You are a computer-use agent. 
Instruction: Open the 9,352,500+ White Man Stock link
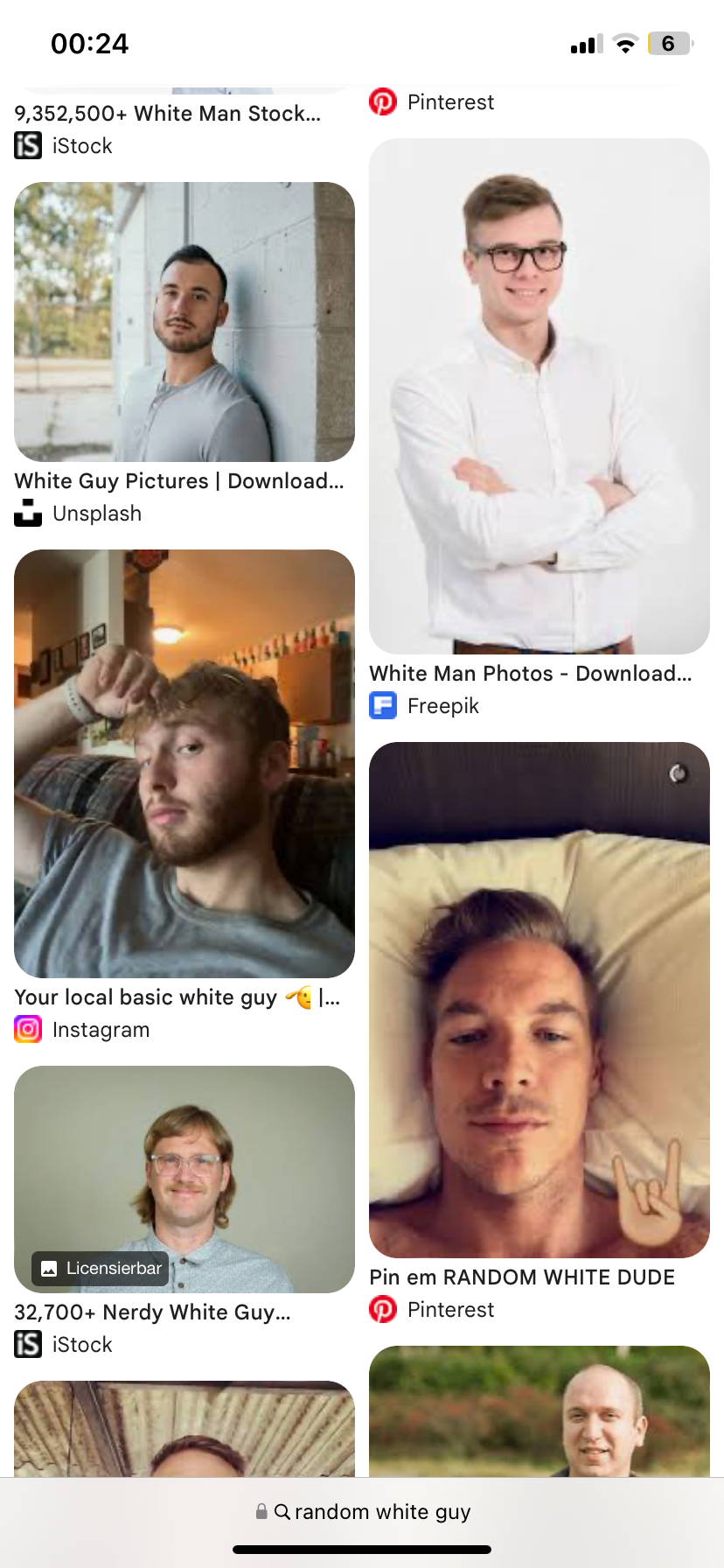tap(168, 114)
